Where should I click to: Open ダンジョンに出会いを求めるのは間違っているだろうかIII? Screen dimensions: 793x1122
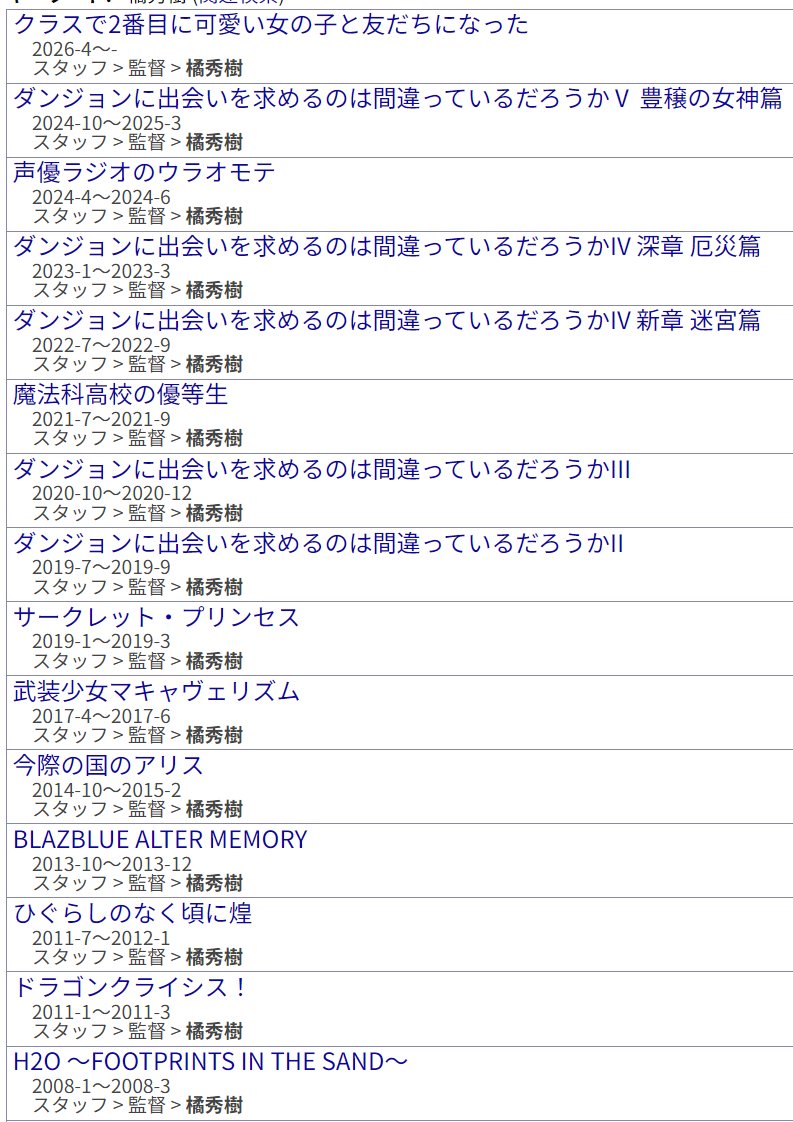pos(321,469)
